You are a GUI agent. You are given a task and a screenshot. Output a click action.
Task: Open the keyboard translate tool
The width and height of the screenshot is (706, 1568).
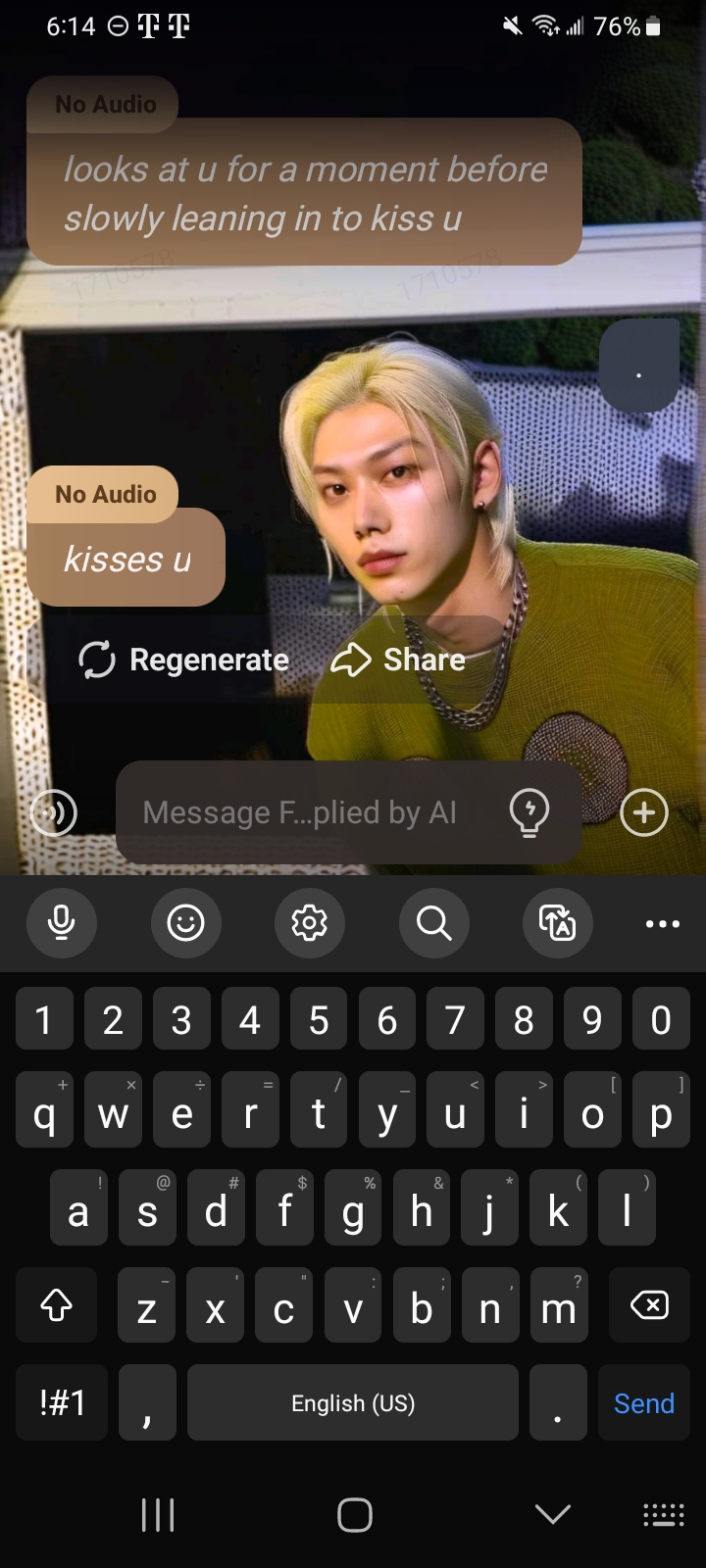tap(557, 922)
